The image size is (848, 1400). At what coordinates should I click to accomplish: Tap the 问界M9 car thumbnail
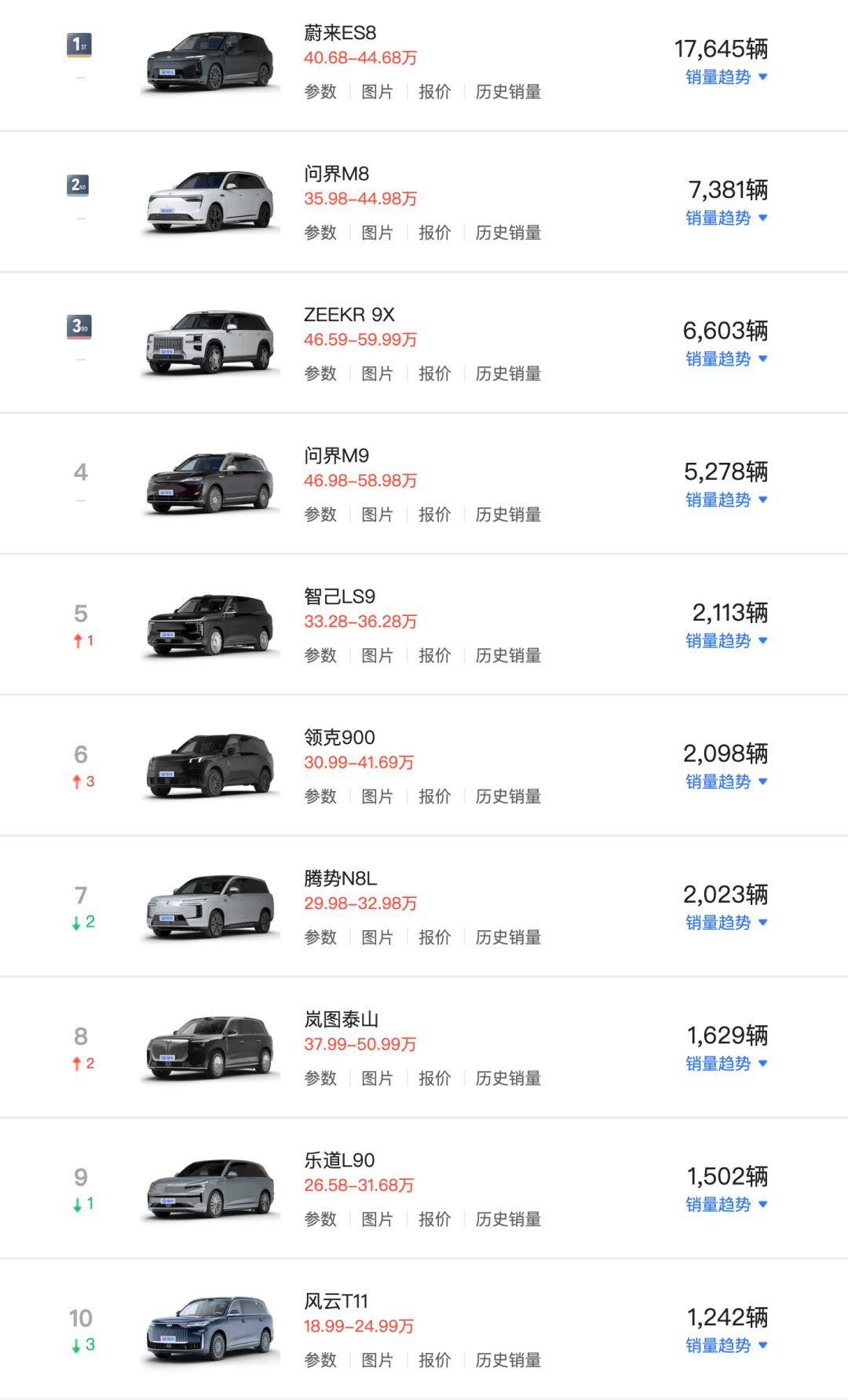tap(210, 482)
